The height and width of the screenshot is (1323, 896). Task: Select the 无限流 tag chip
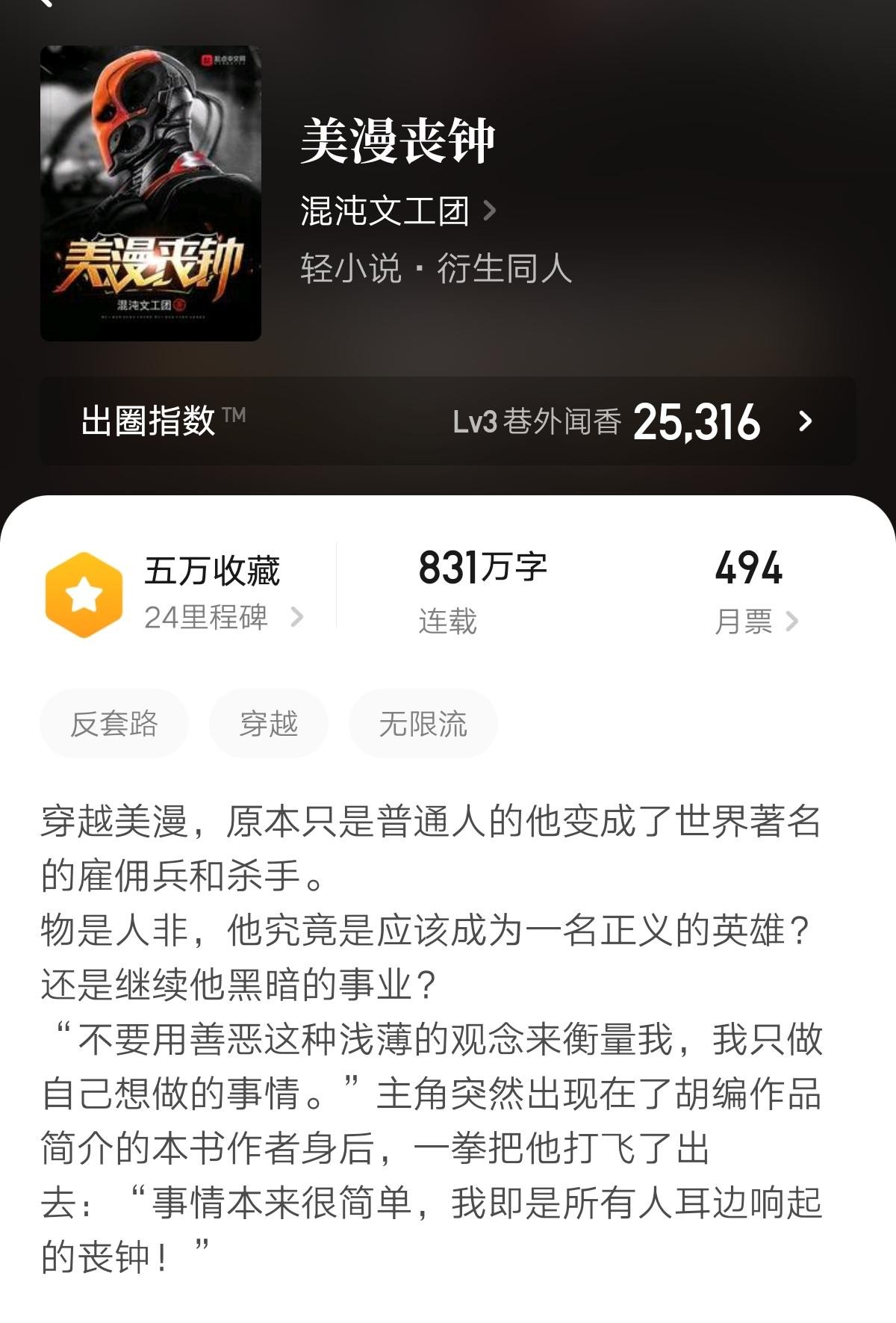[423, 723]
